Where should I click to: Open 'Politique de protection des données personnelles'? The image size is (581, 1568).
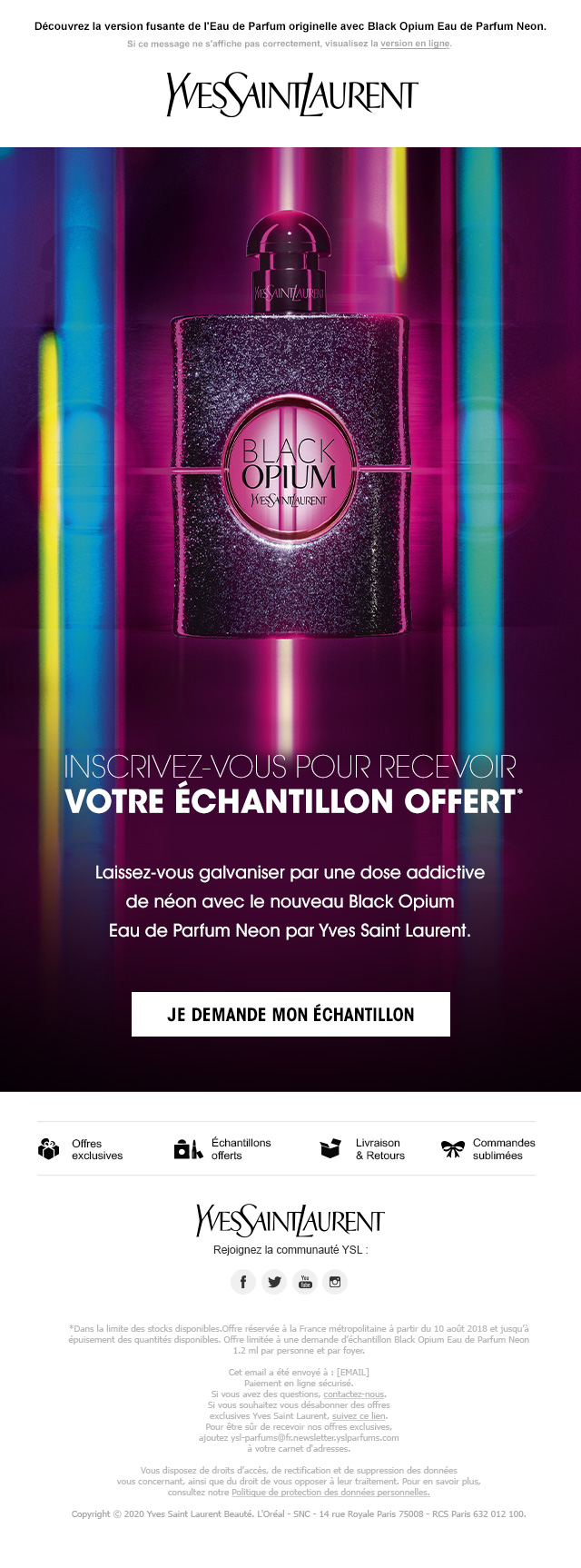click(330, 1492)
